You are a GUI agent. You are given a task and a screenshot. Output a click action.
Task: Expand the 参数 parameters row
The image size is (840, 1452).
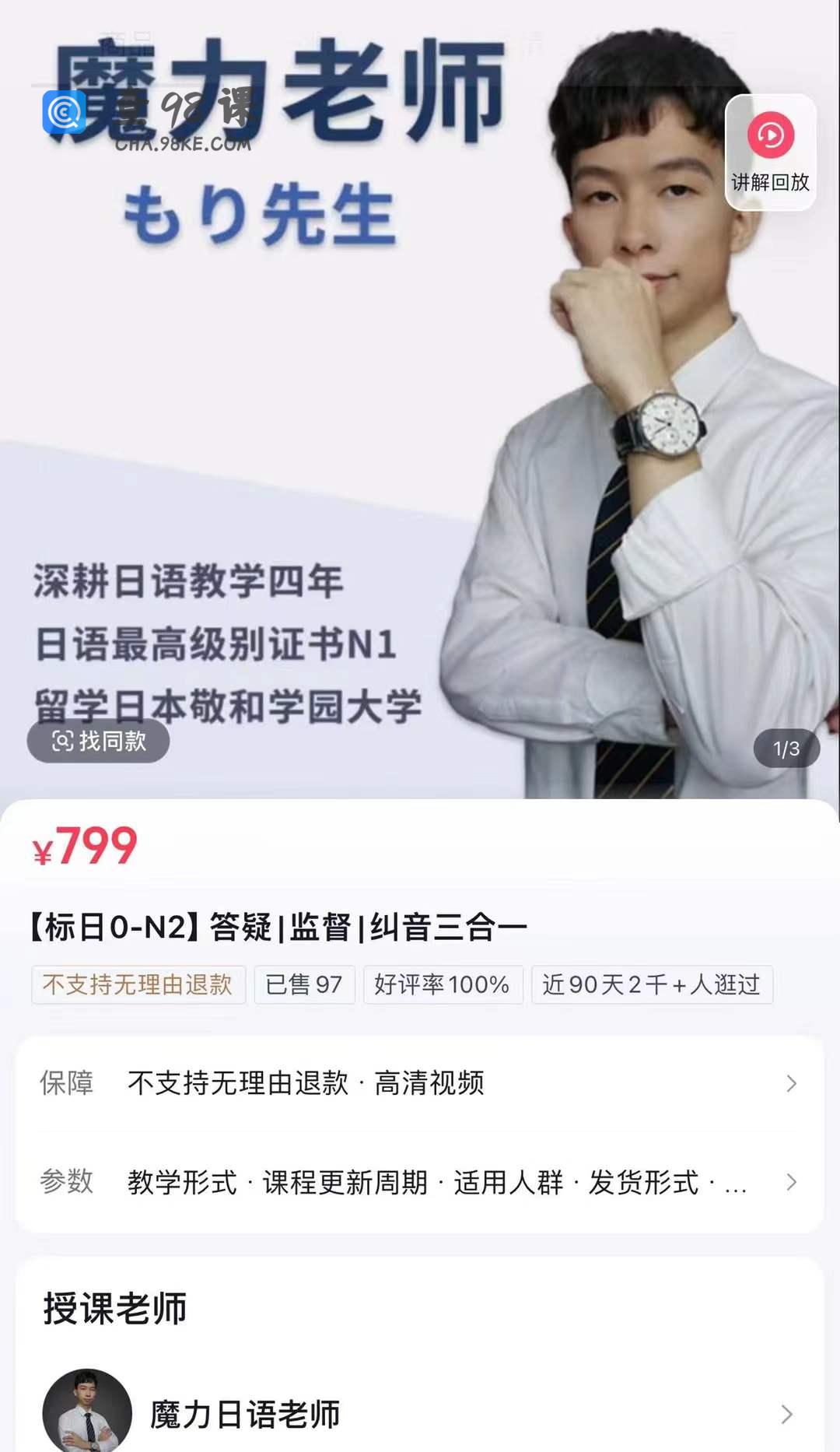point(420,1182)
